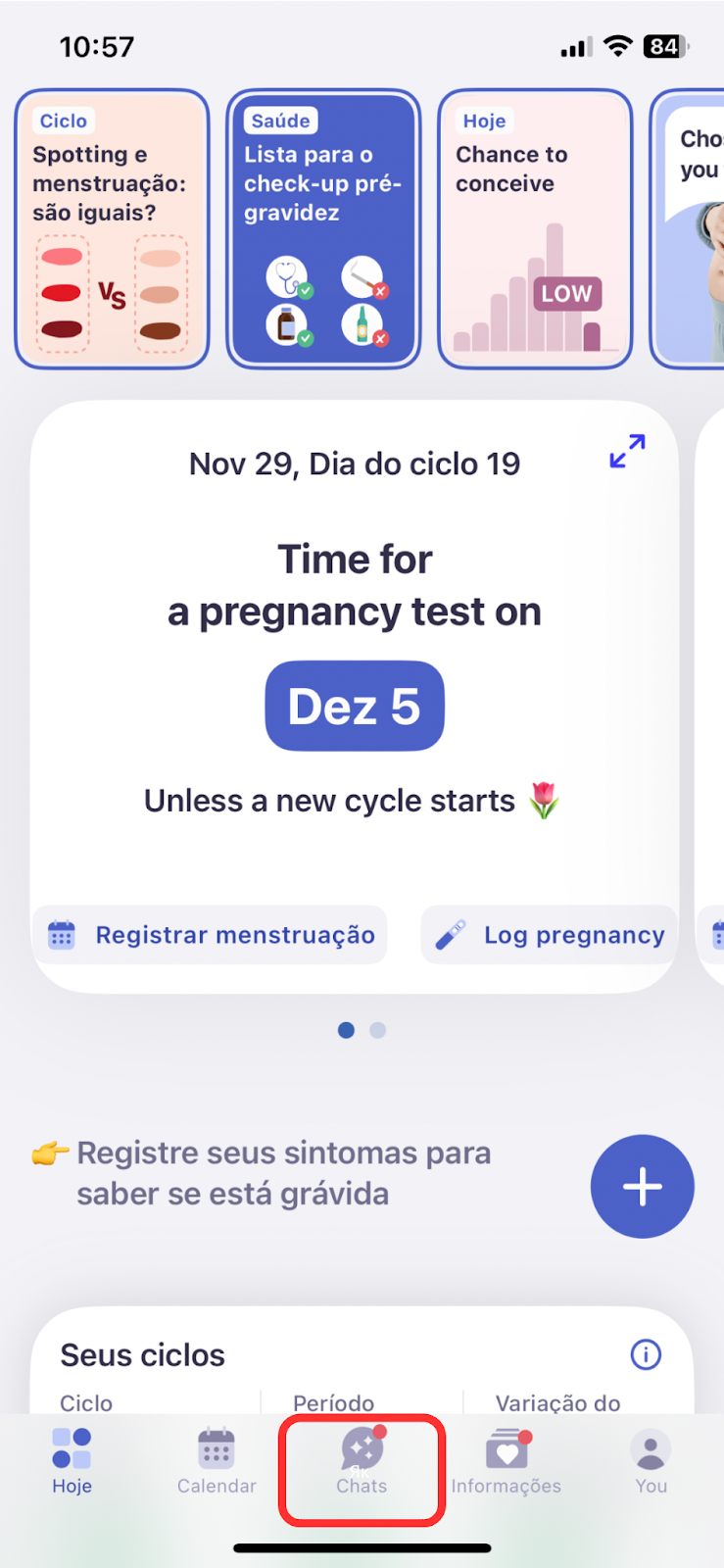724x1568 pixels.
Task: Open info icon beside Seus ciclos
Action: point(646,1354)
